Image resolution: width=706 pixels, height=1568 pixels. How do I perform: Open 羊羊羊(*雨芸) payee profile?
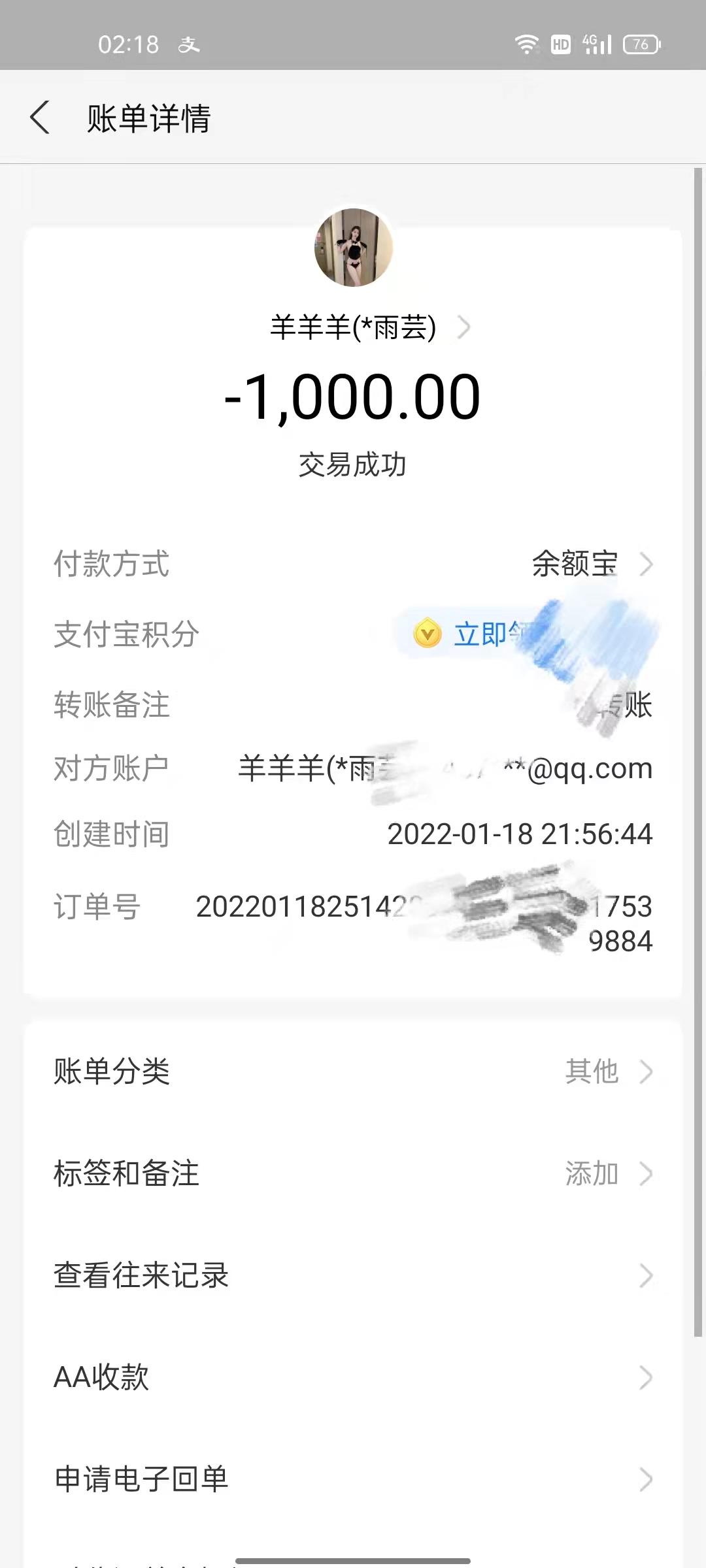point(369,327)
